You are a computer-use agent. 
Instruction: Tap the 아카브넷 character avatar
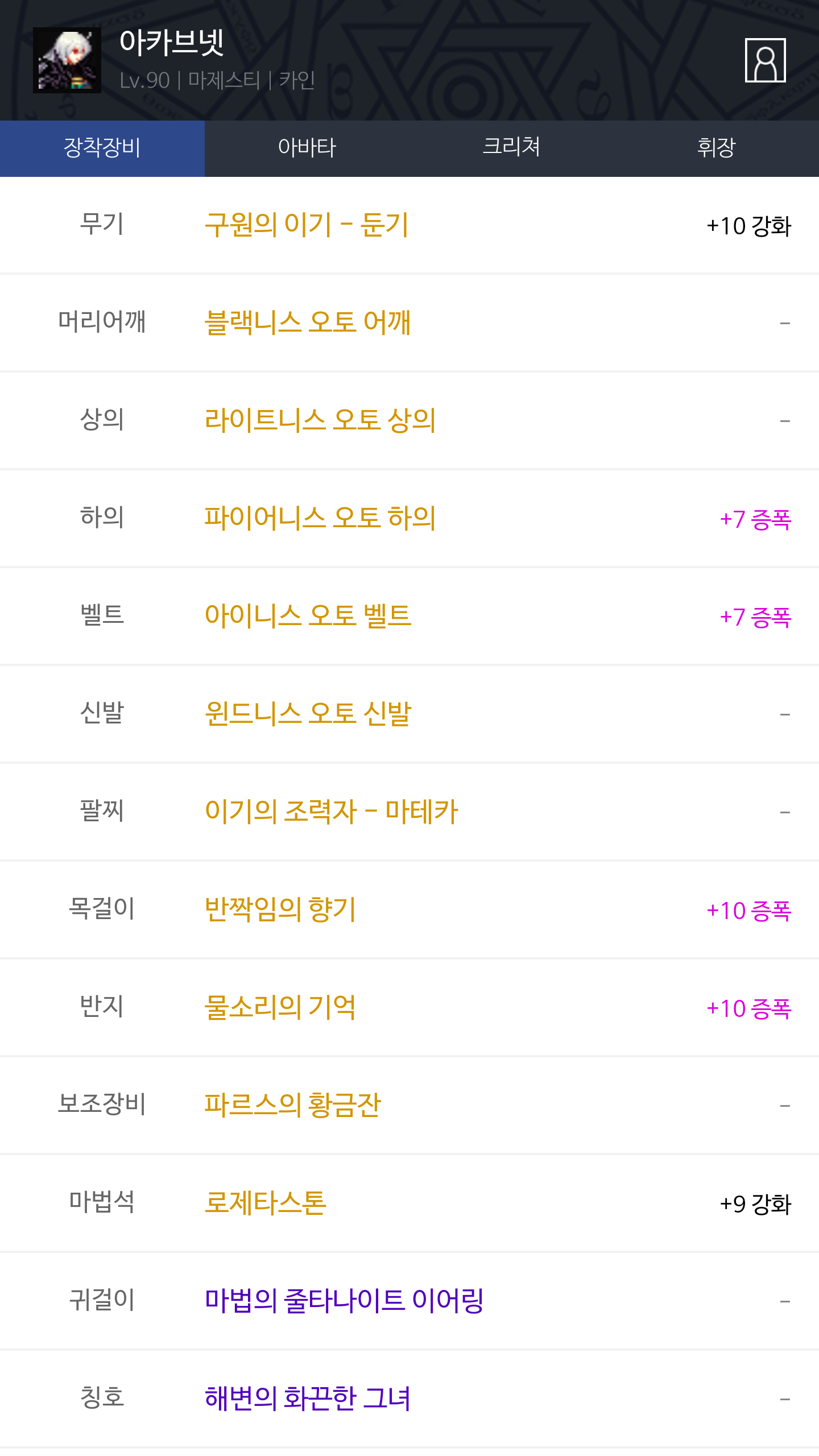click(67, 60)
